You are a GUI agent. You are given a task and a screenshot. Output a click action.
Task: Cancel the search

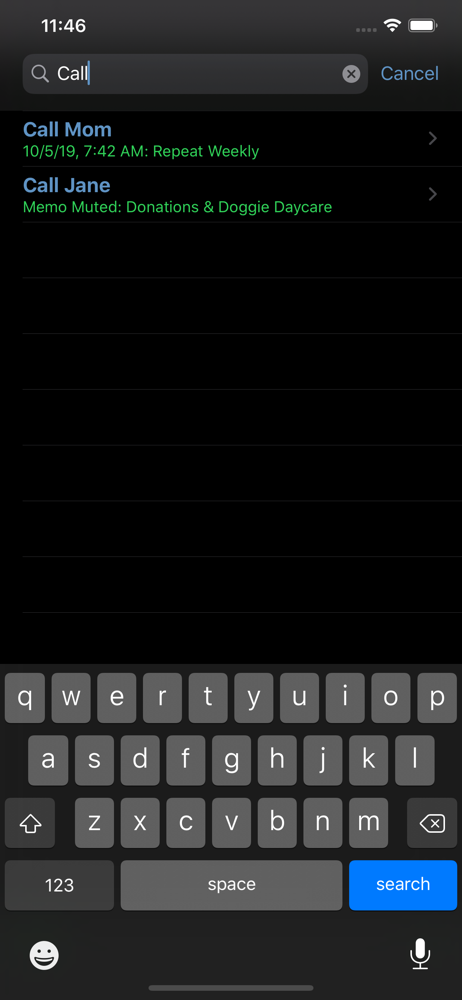coord(410,74)
